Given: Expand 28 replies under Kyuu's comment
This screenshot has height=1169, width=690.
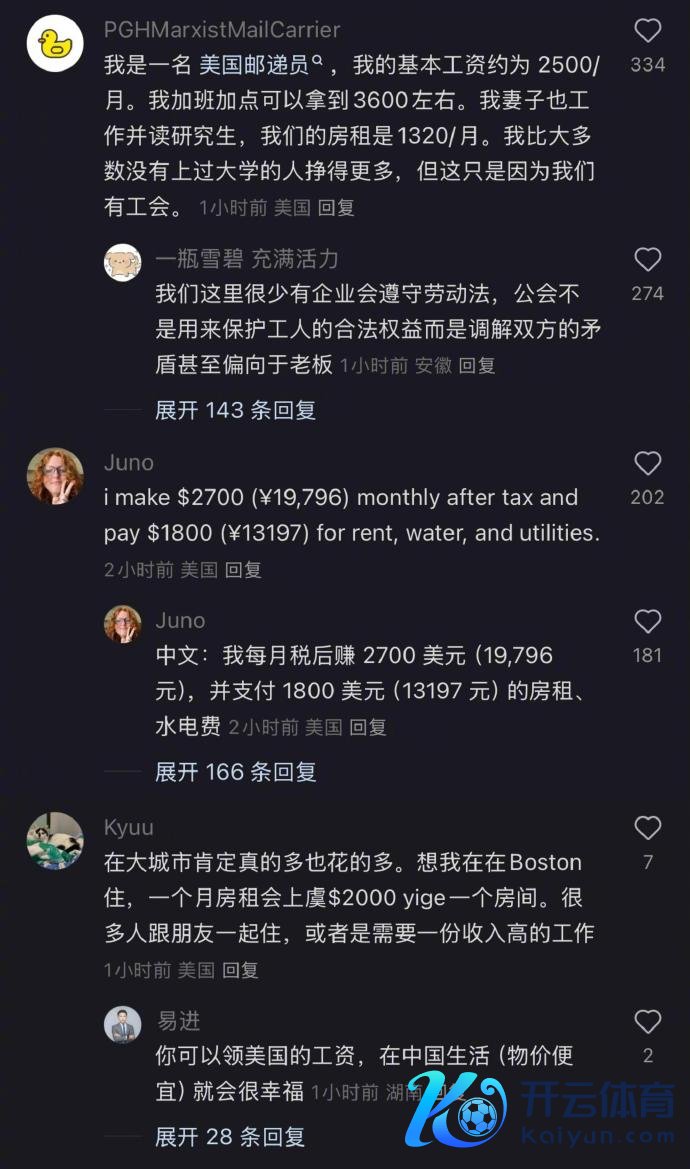Looking at the screenshot, I should click(x=230, y=1137).
